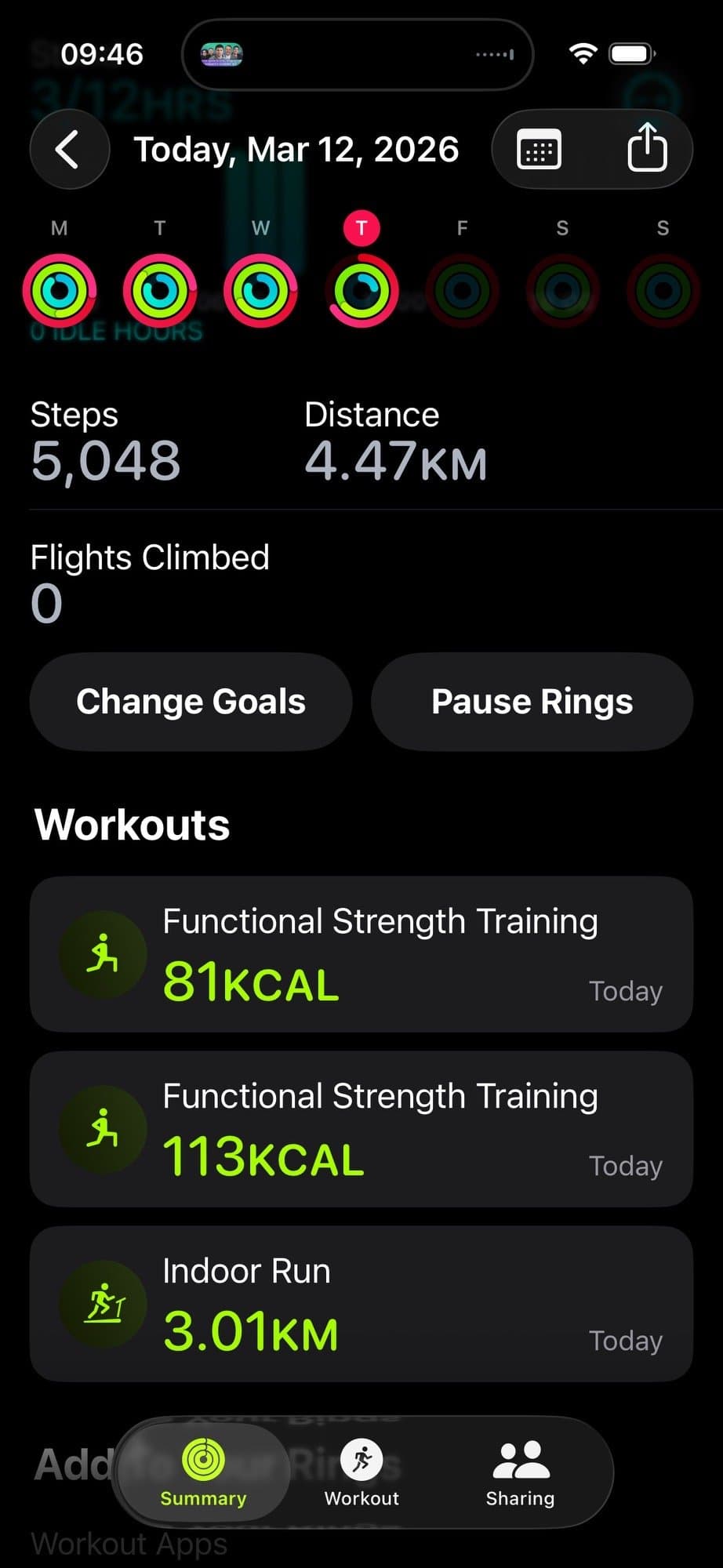Show Wednesday's activity rings
The height and width of the screenshot is (1568, 723).
point(260,290)
